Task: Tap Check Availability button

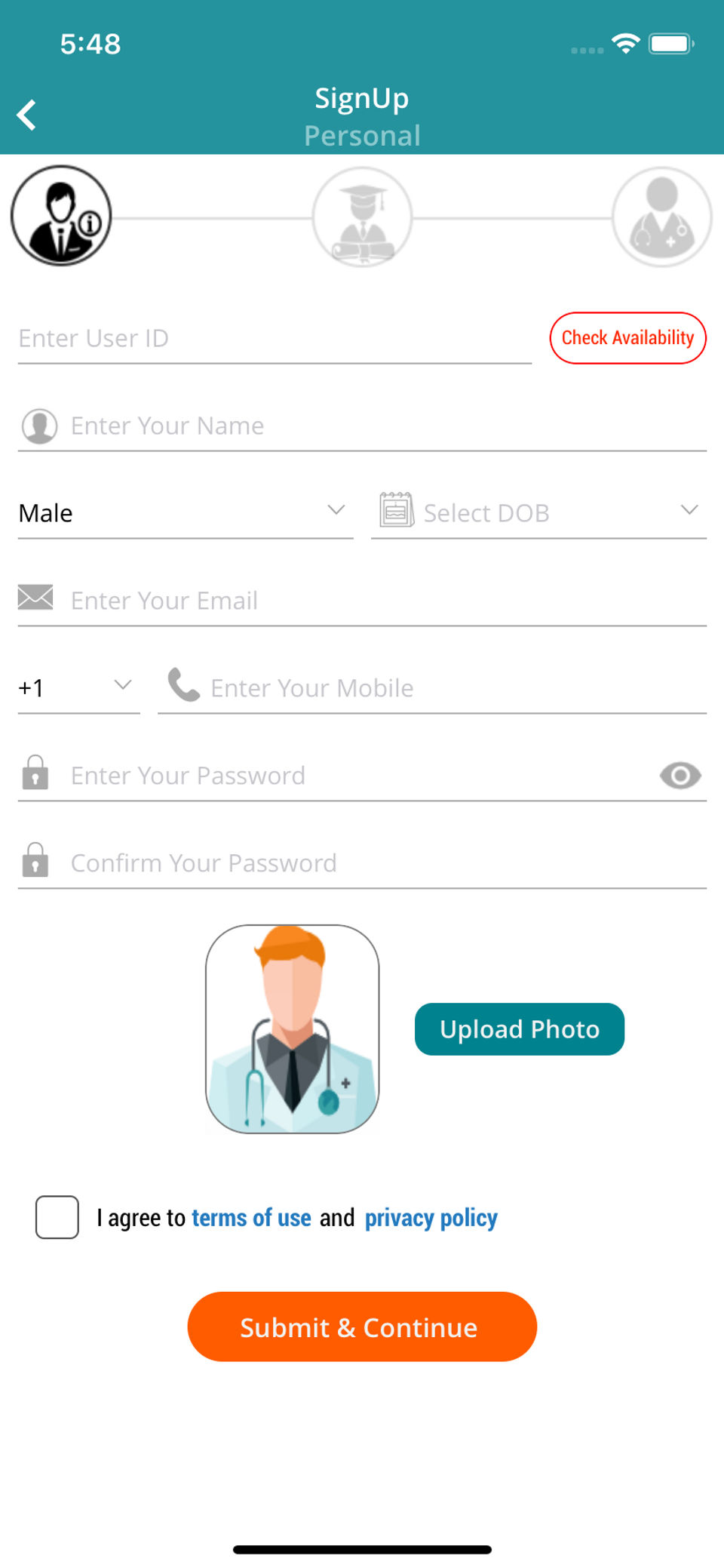Action: tap(627, 338)
